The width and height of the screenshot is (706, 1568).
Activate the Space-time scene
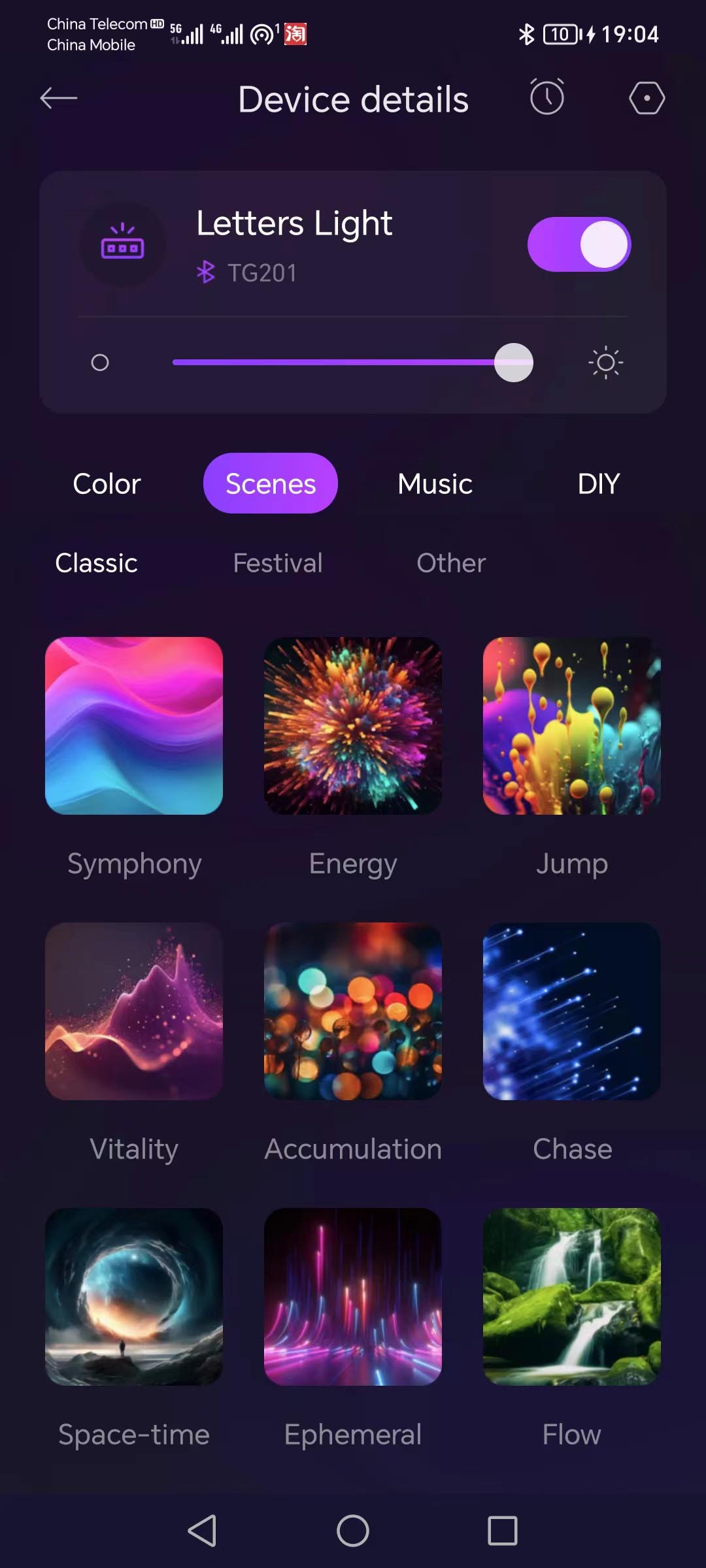(134, 1297)
